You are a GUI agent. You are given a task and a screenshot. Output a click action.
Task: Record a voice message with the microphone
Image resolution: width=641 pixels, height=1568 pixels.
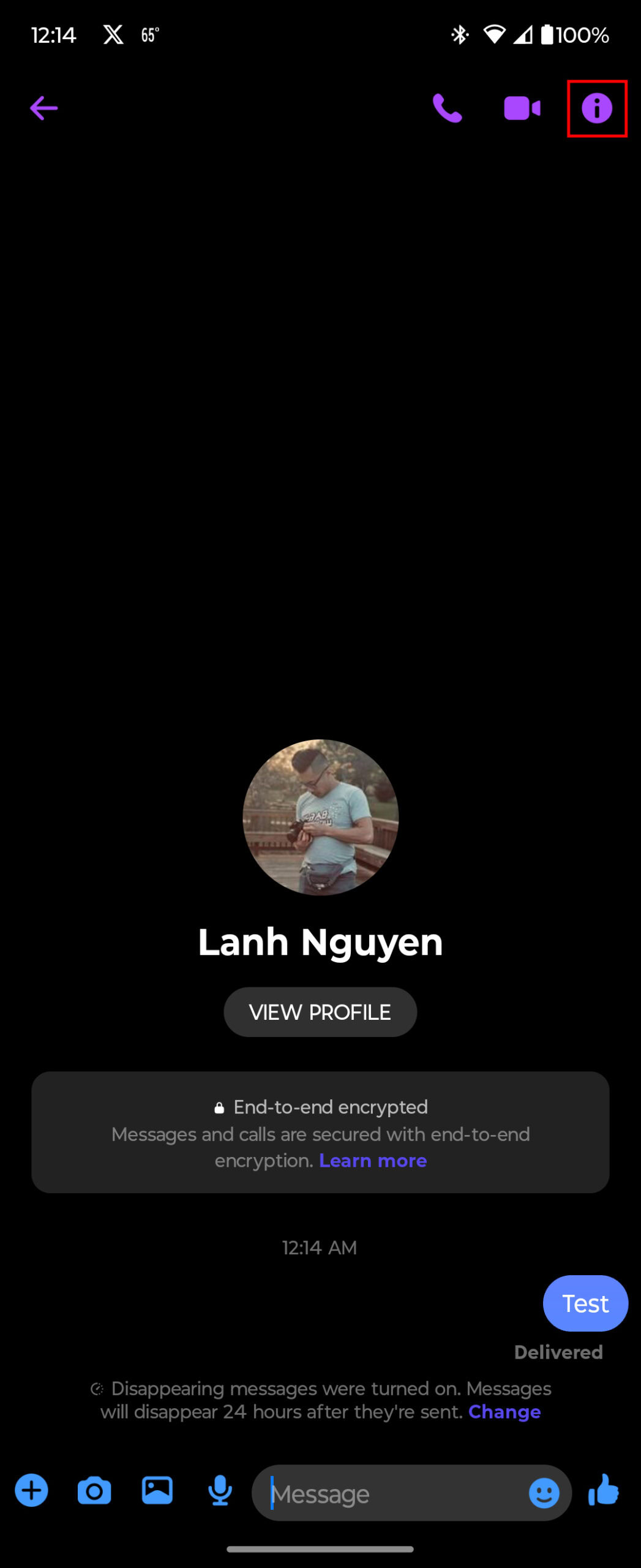pos(220,1490)
